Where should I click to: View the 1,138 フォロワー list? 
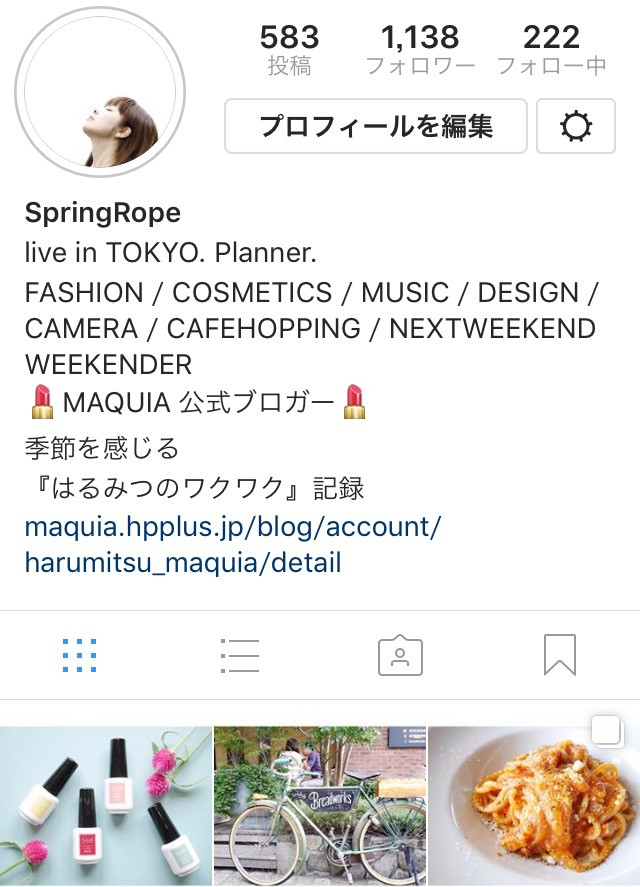coord(419,50)
